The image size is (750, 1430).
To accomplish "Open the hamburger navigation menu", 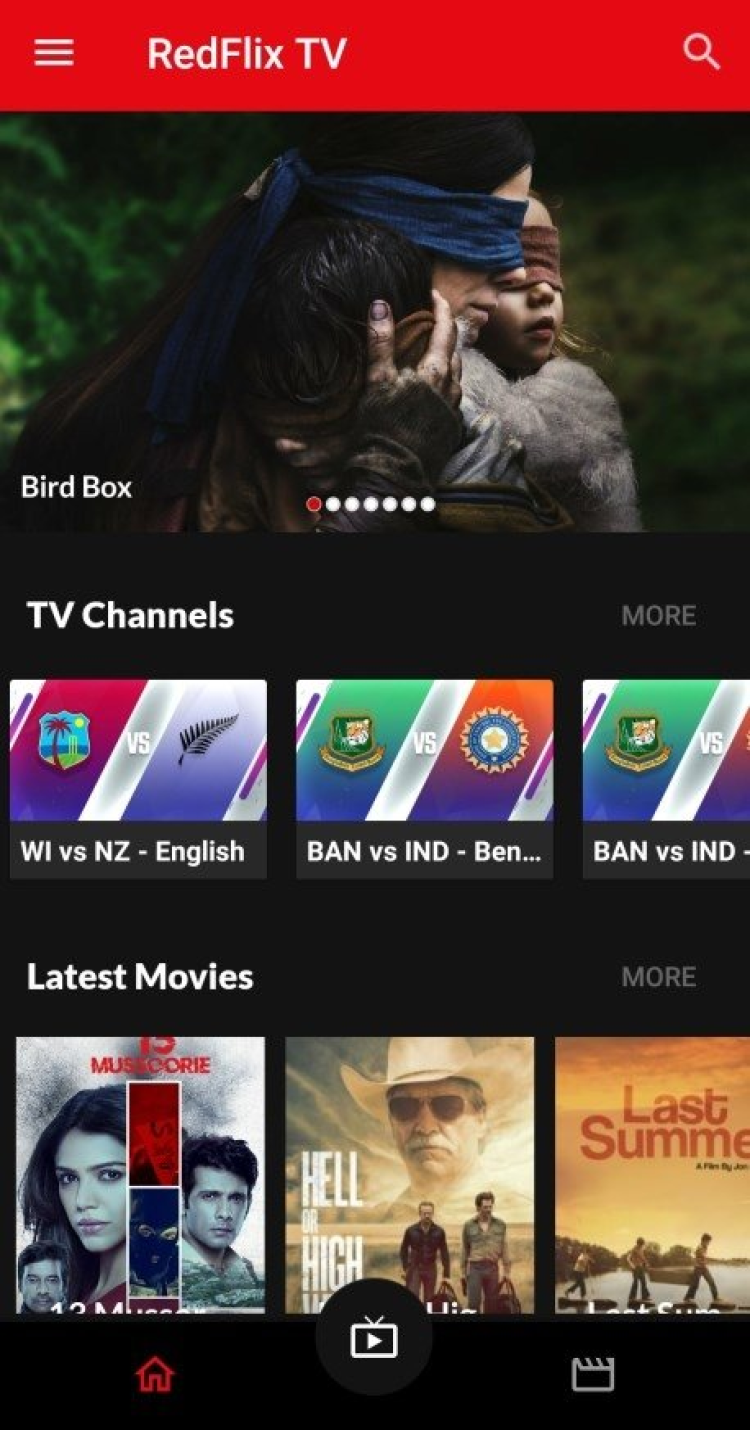I will [x=54, y=53].
